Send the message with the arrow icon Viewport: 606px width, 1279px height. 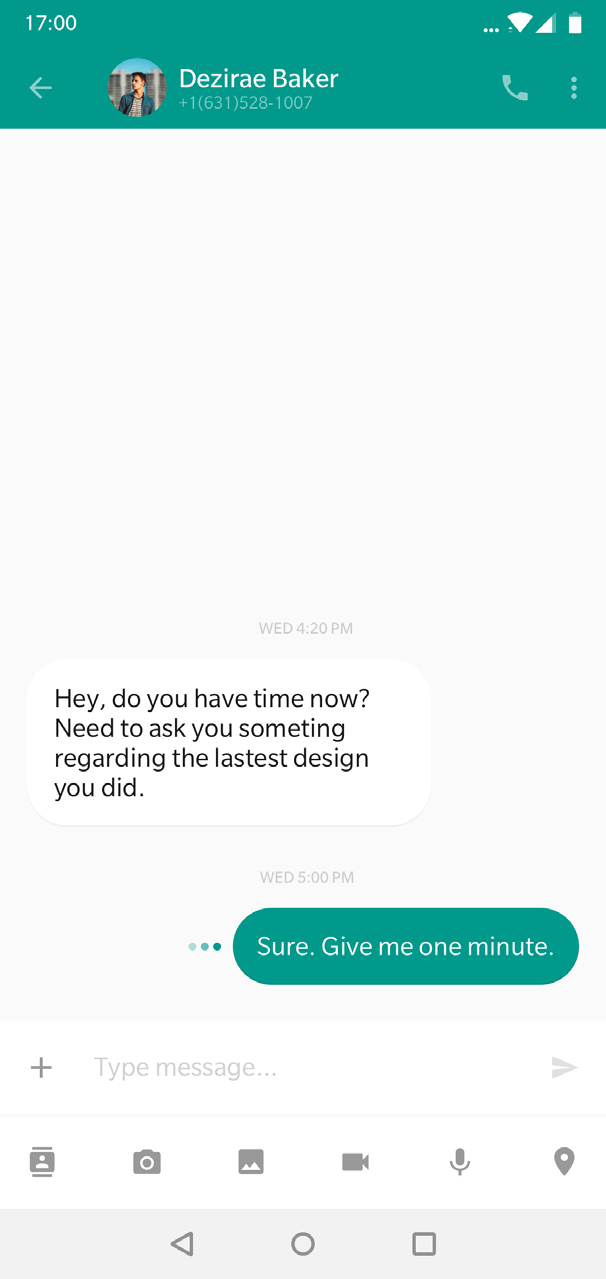[x=565, y=1068]
